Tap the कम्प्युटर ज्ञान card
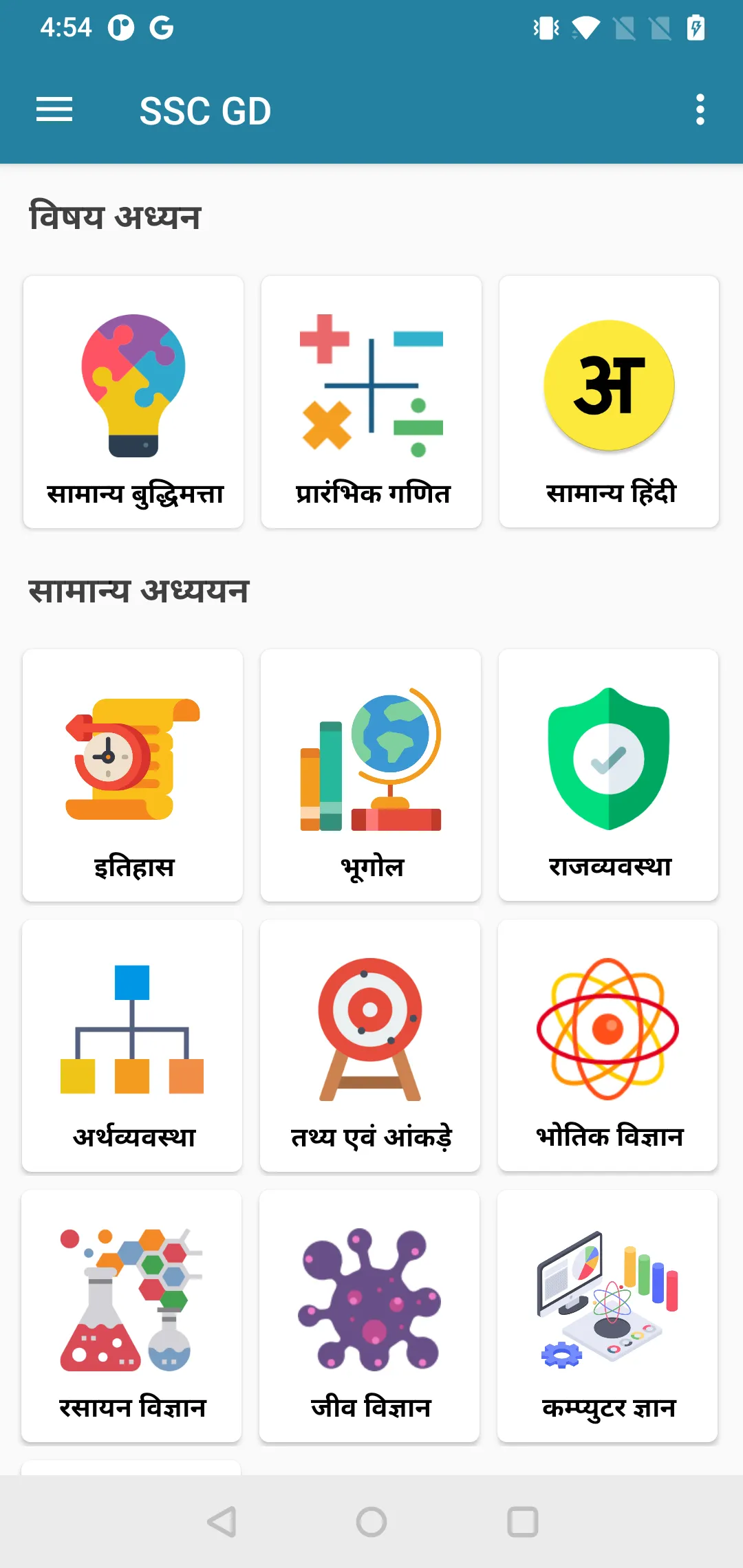The image size is (743, 1568). click(x=607, y=1316)
